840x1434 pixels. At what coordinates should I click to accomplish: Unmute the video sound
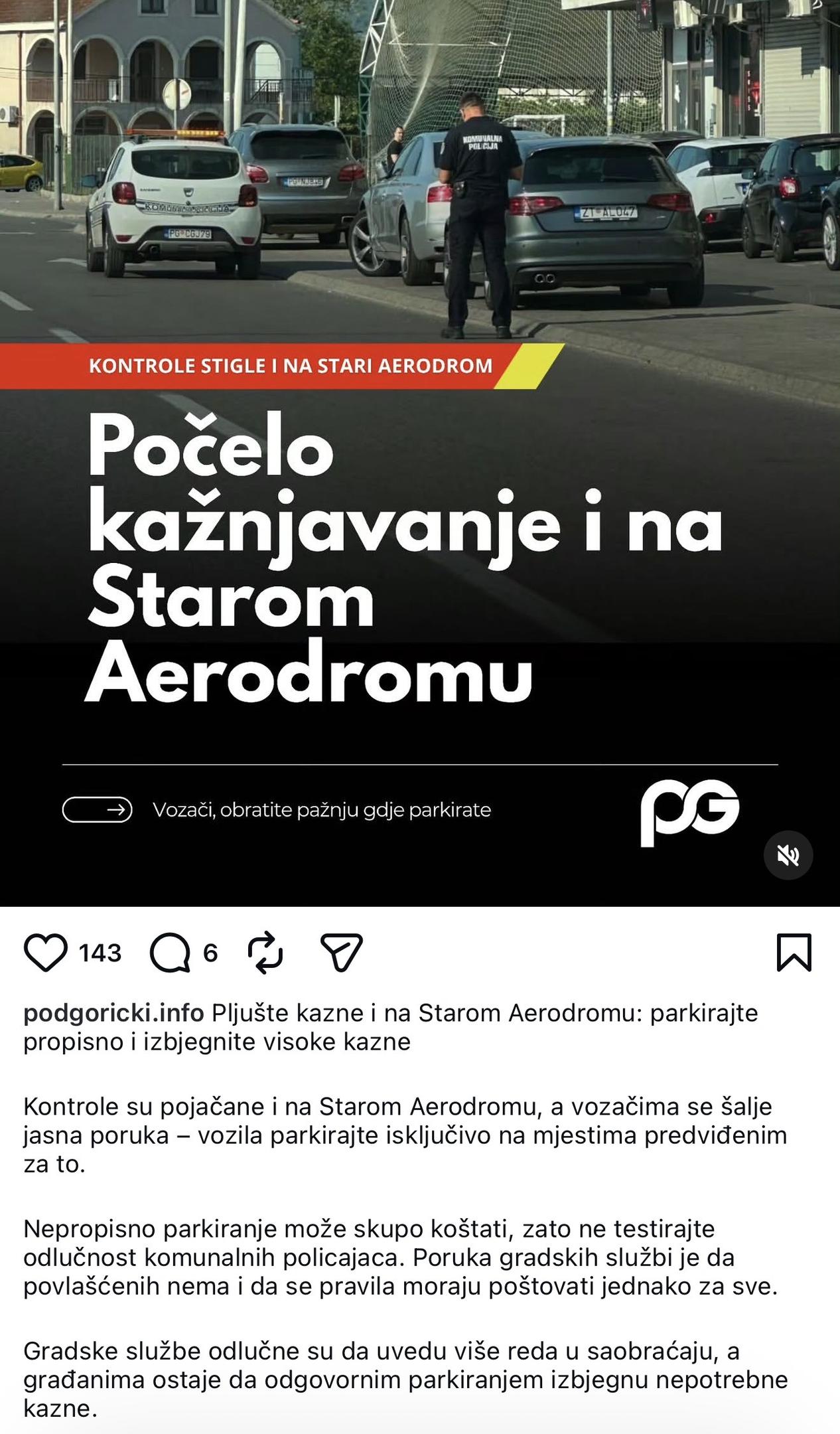[x=788, y=855]
